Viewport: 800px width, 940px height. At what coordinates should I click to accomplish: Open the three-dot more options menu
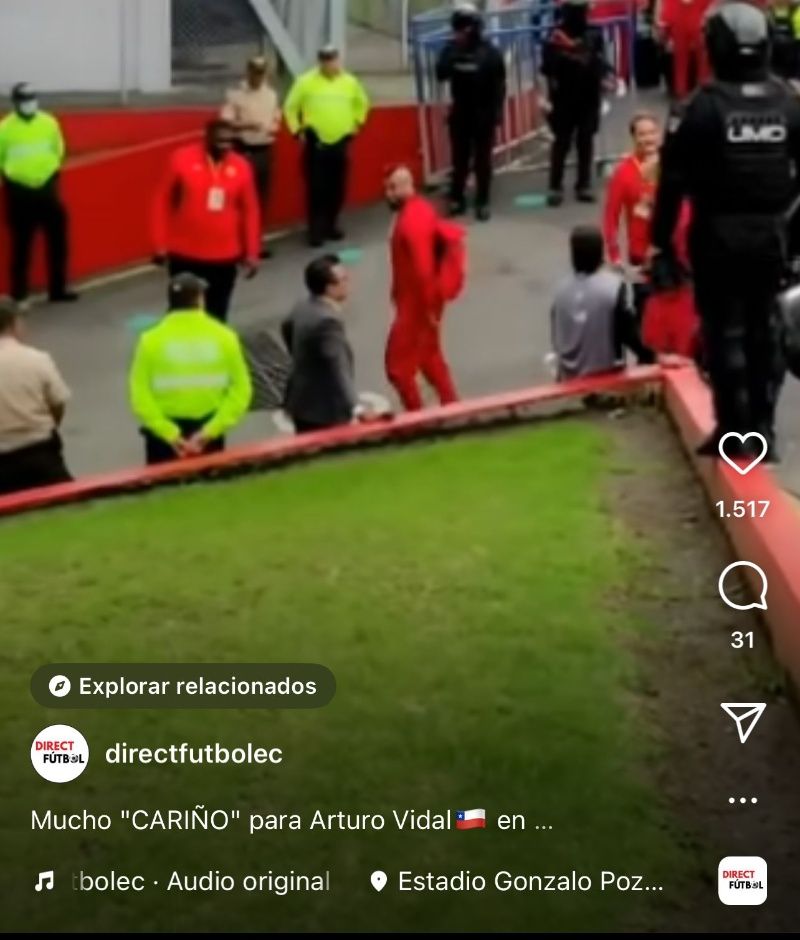click(743, 800)
